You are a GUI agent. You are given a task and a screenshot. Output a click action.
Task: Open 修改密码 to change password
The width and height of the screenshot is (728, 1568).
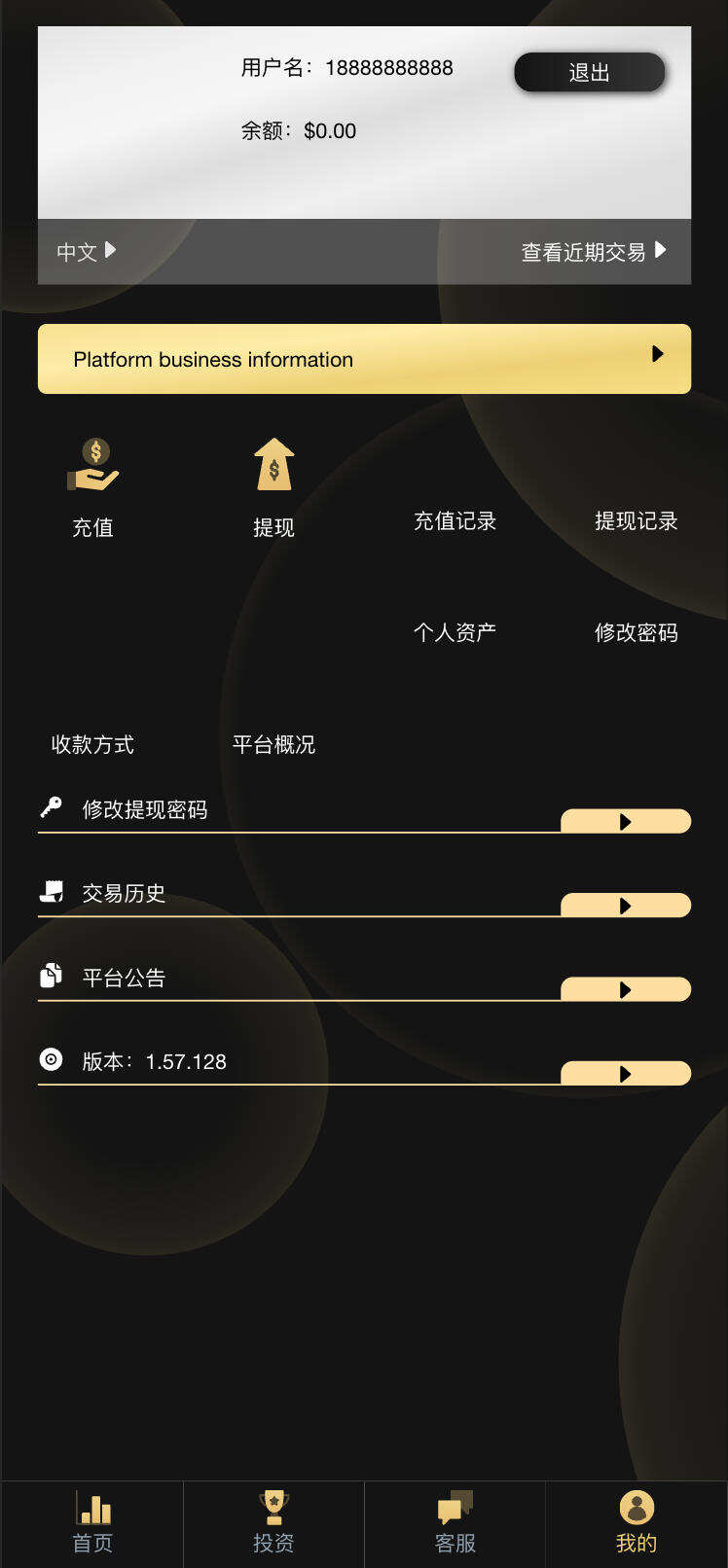point(636,632)
